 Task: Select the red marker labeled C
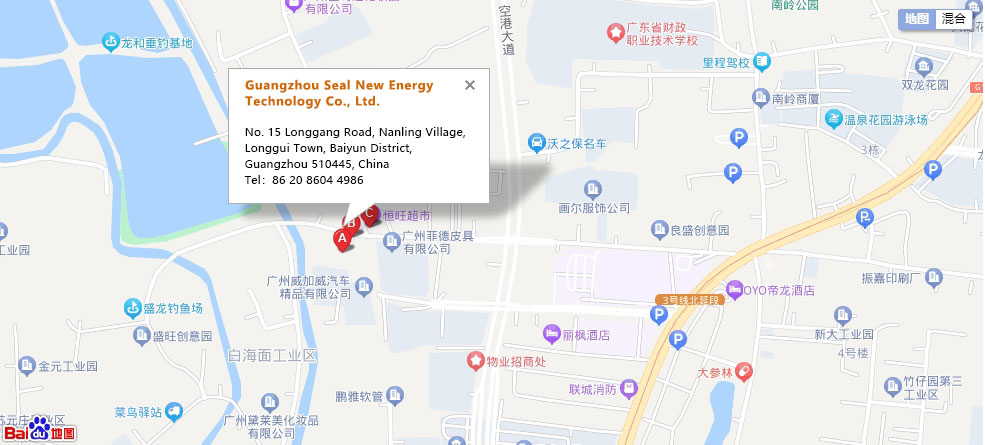369,213
